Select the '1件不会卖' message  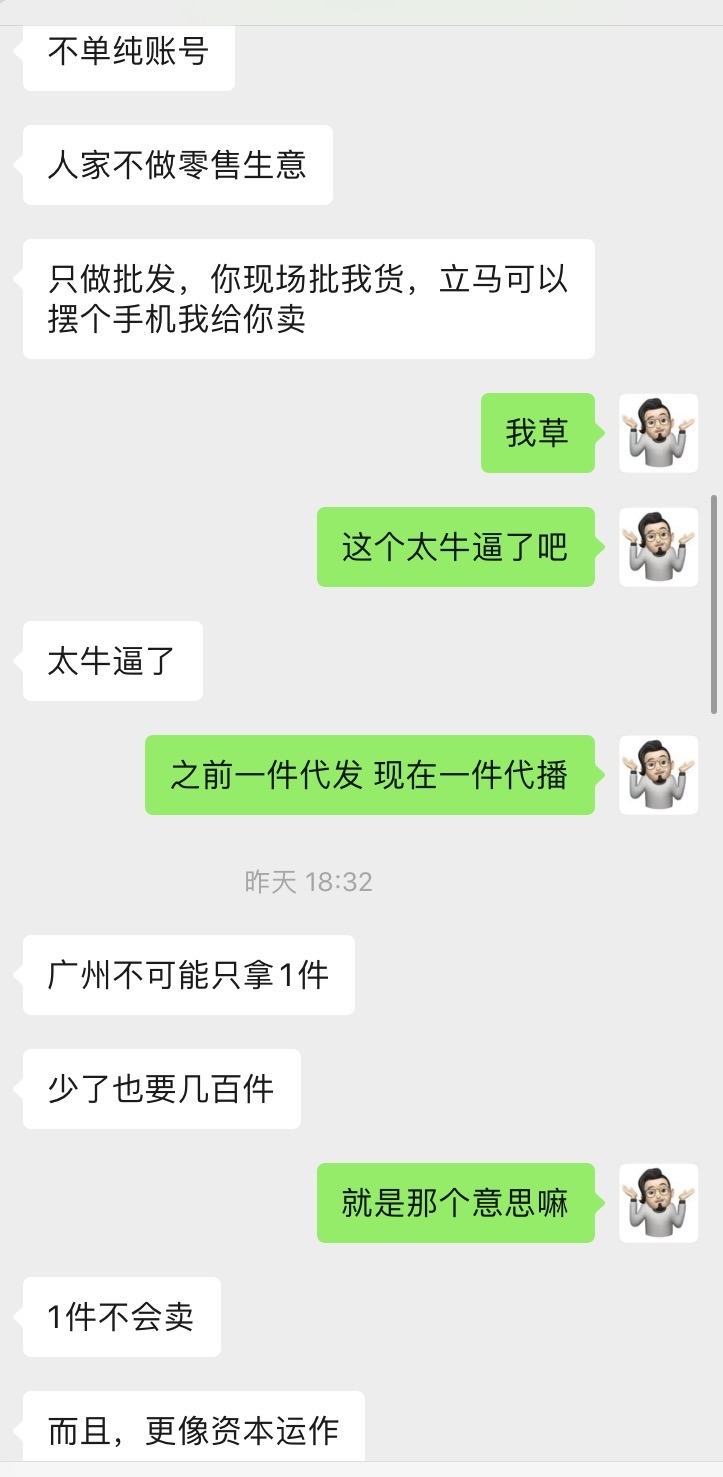pyautogui.click(x=120, y=1318)
